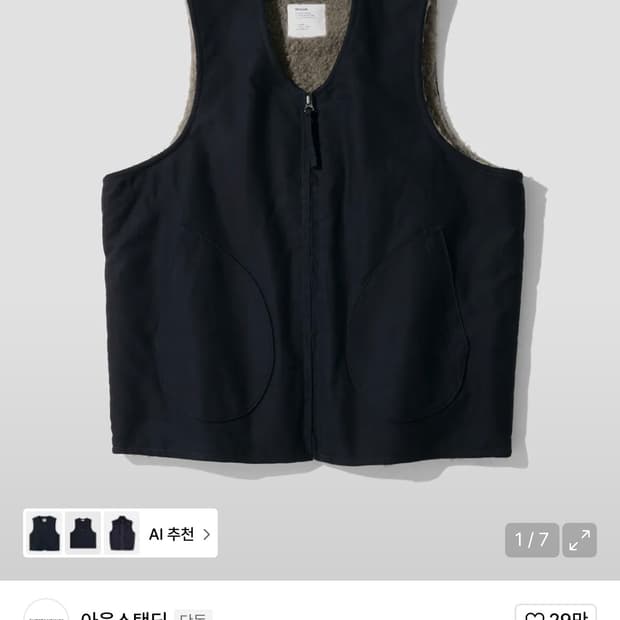620x620 pixels.
Task: Expand the product image to fullscreen
Action: coord(579,540)
